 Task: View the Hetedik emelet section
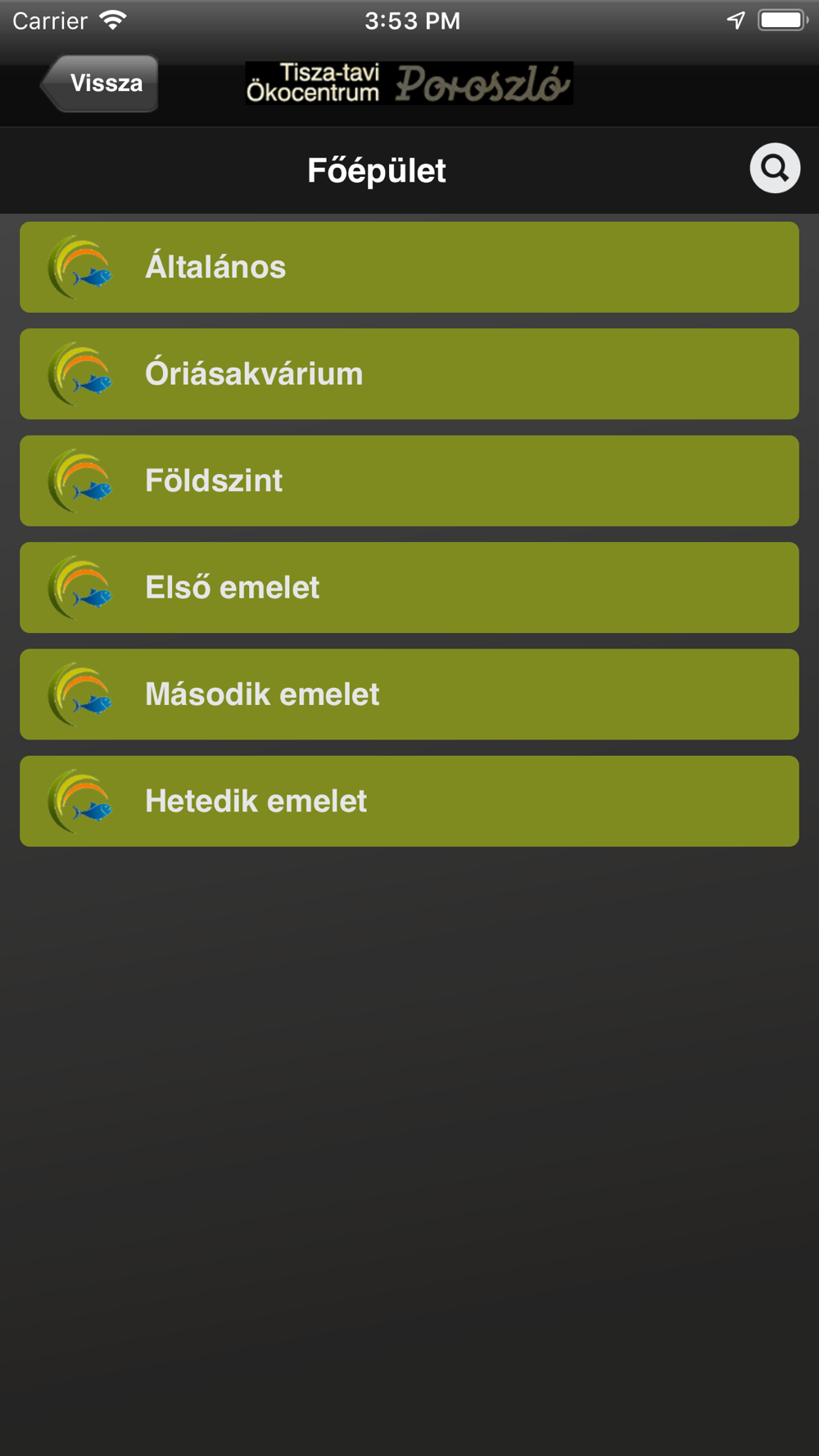point(409,802)
